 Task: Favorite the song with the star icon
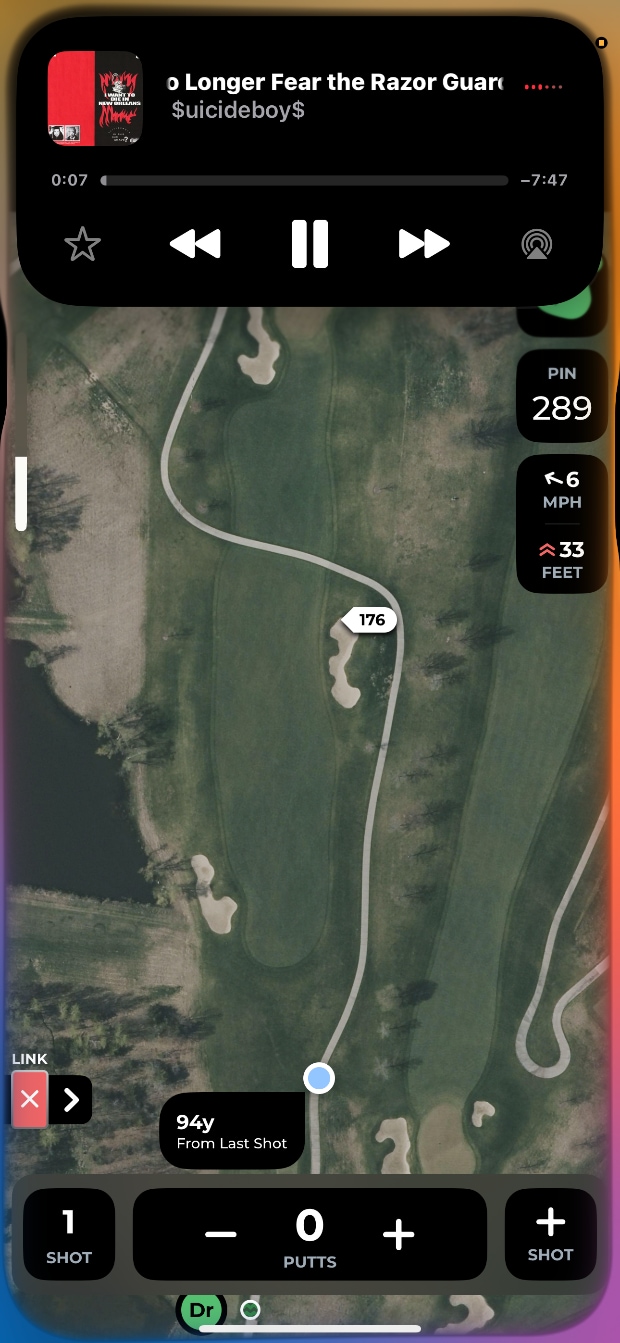click(x=82, y=244)
